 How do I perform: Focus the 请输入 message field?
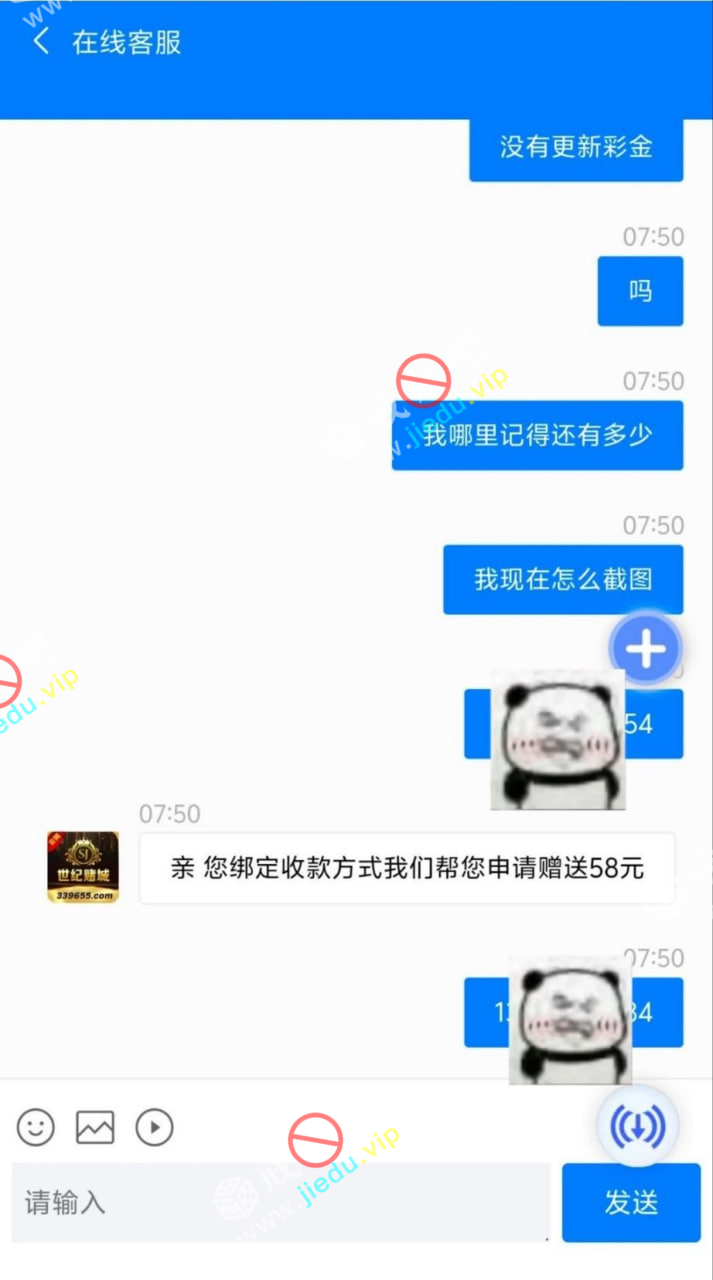coord(280,1202)
